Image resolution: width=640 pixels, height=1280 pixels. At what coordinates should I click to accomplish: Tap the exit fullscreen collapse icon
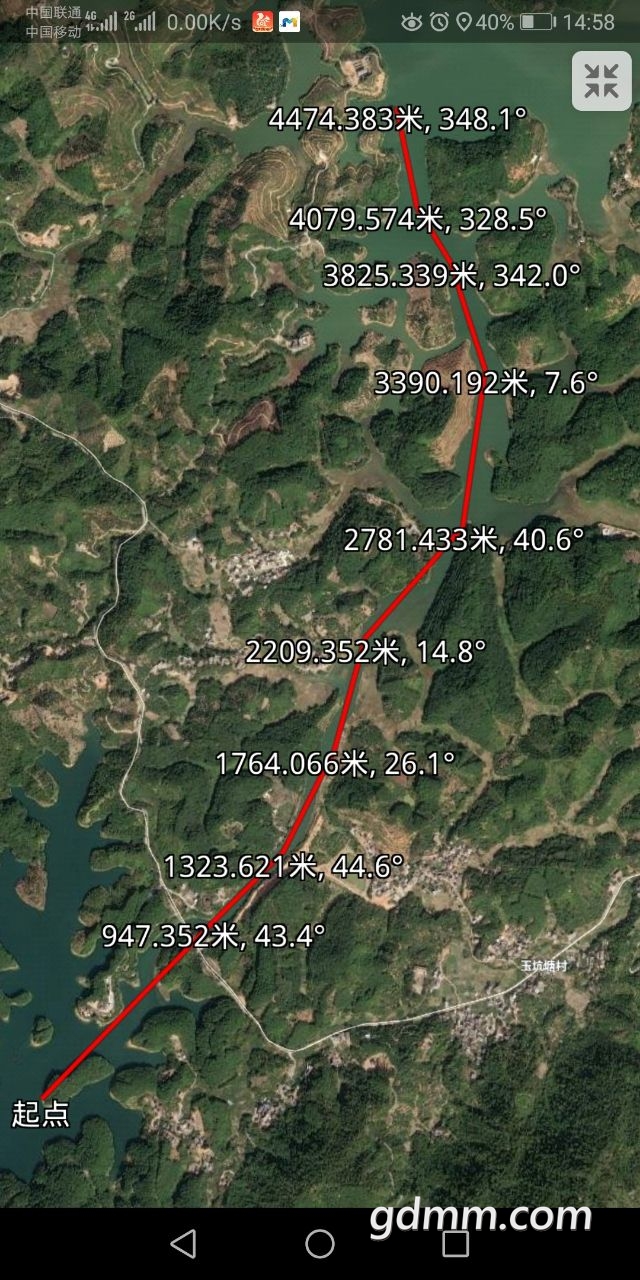(602, 81)
